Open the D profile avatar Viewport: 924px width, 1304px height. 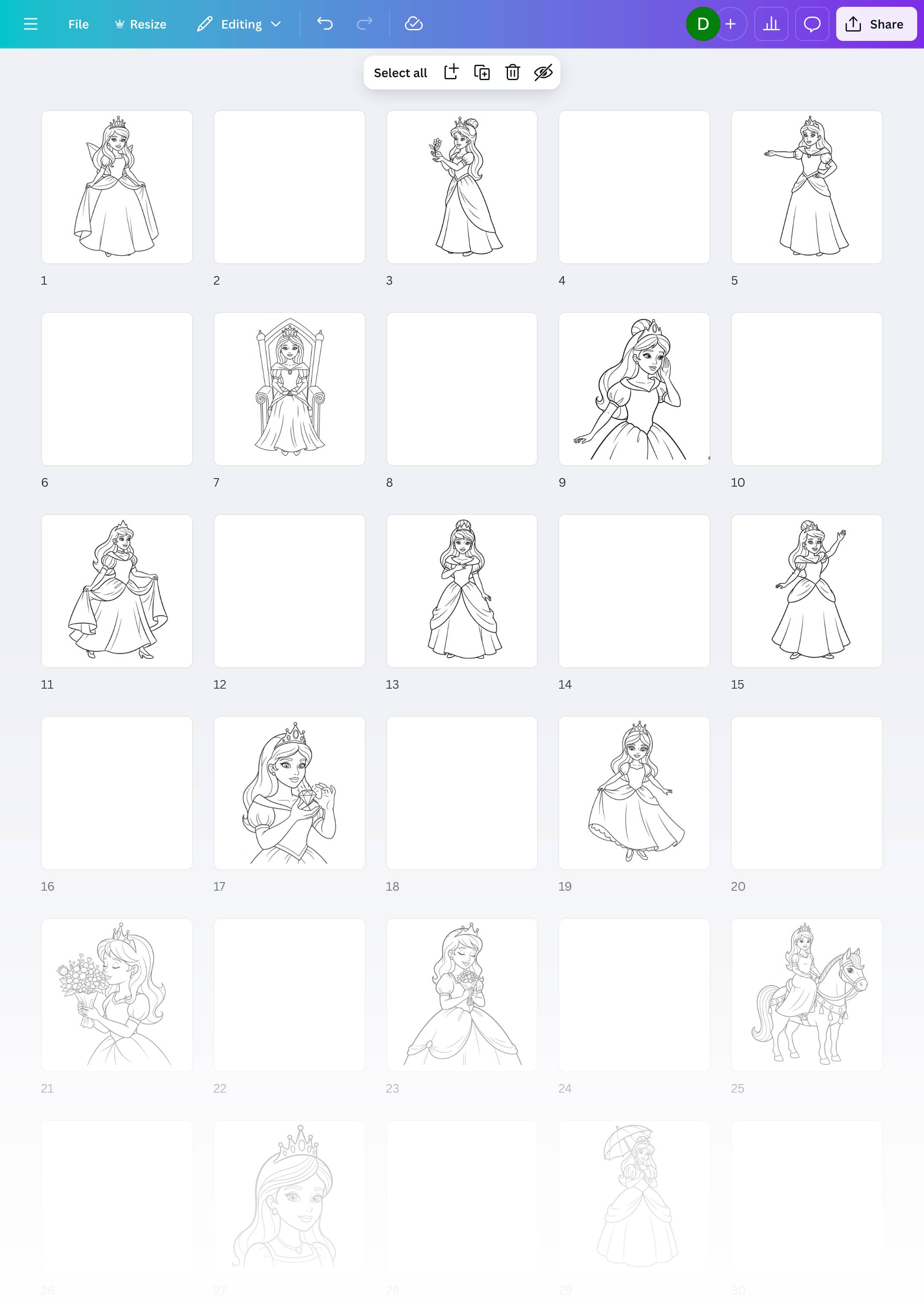point(703,24)
